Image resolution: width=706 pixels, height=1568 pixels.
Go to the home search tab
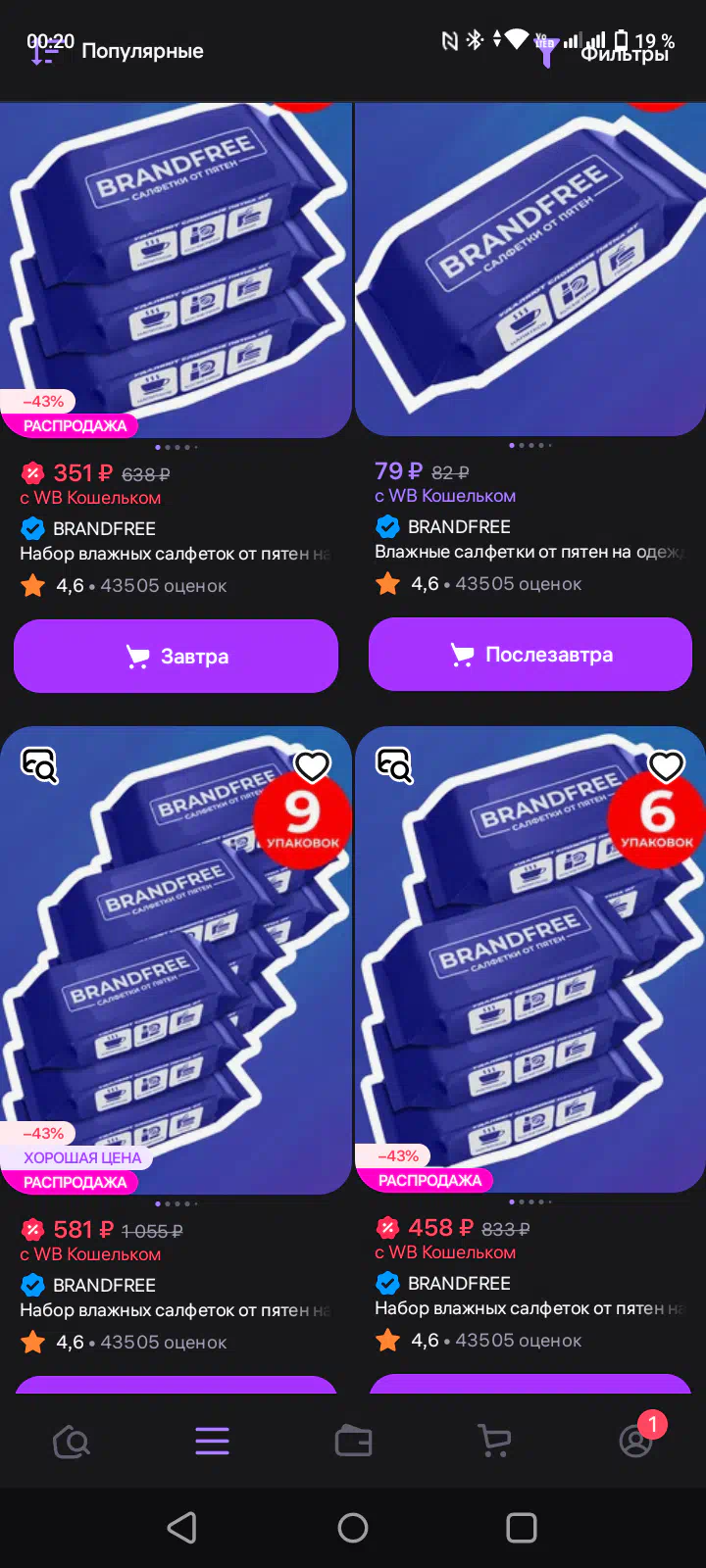pos(71,1441)
